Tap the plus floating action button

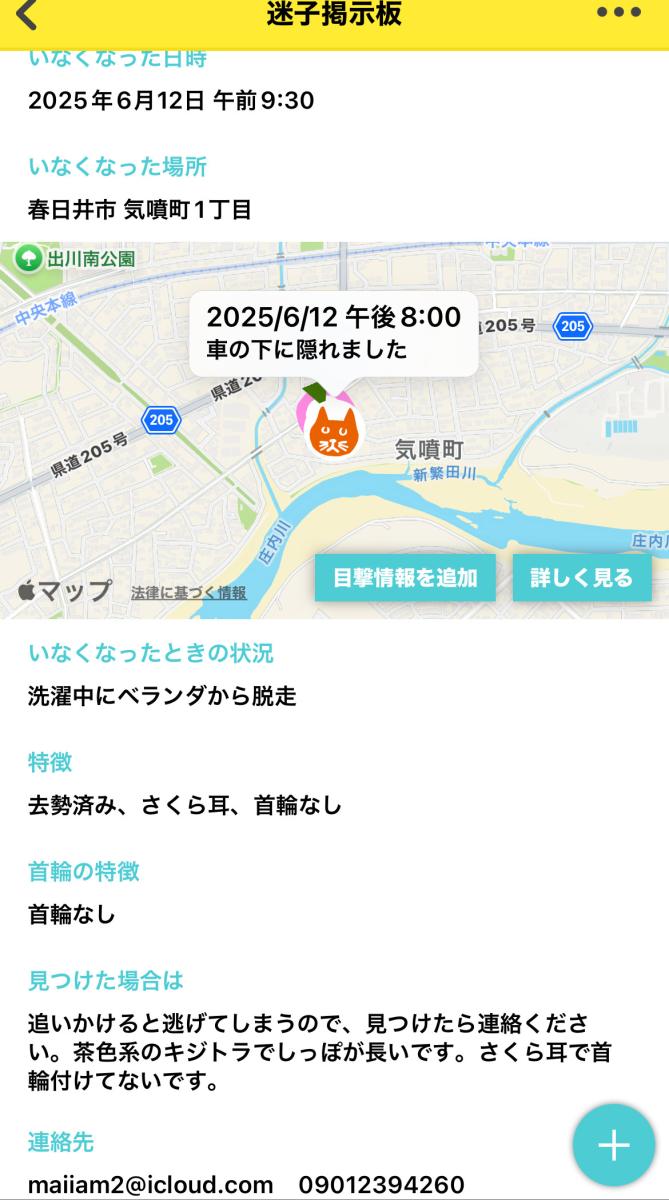[613, 1145]
